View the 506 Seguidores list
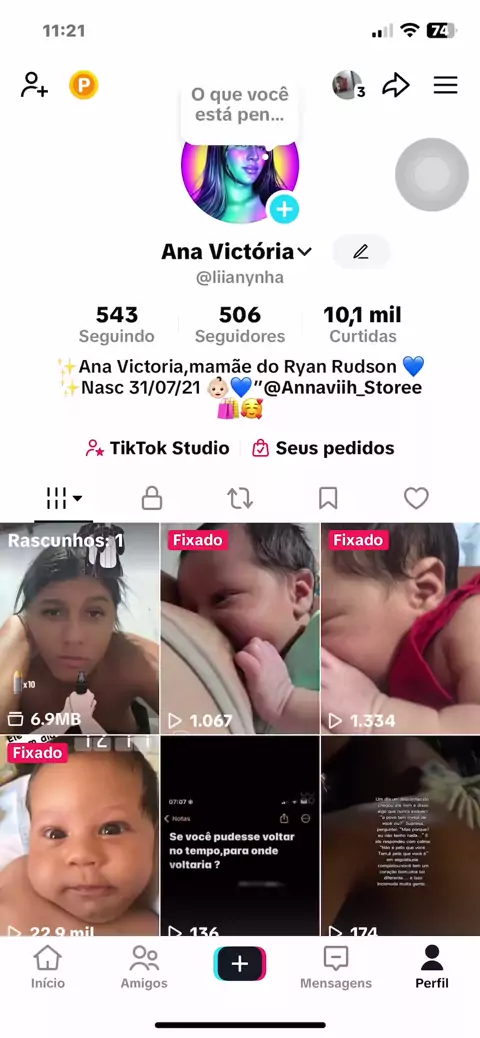 click(x=240, y=324)
